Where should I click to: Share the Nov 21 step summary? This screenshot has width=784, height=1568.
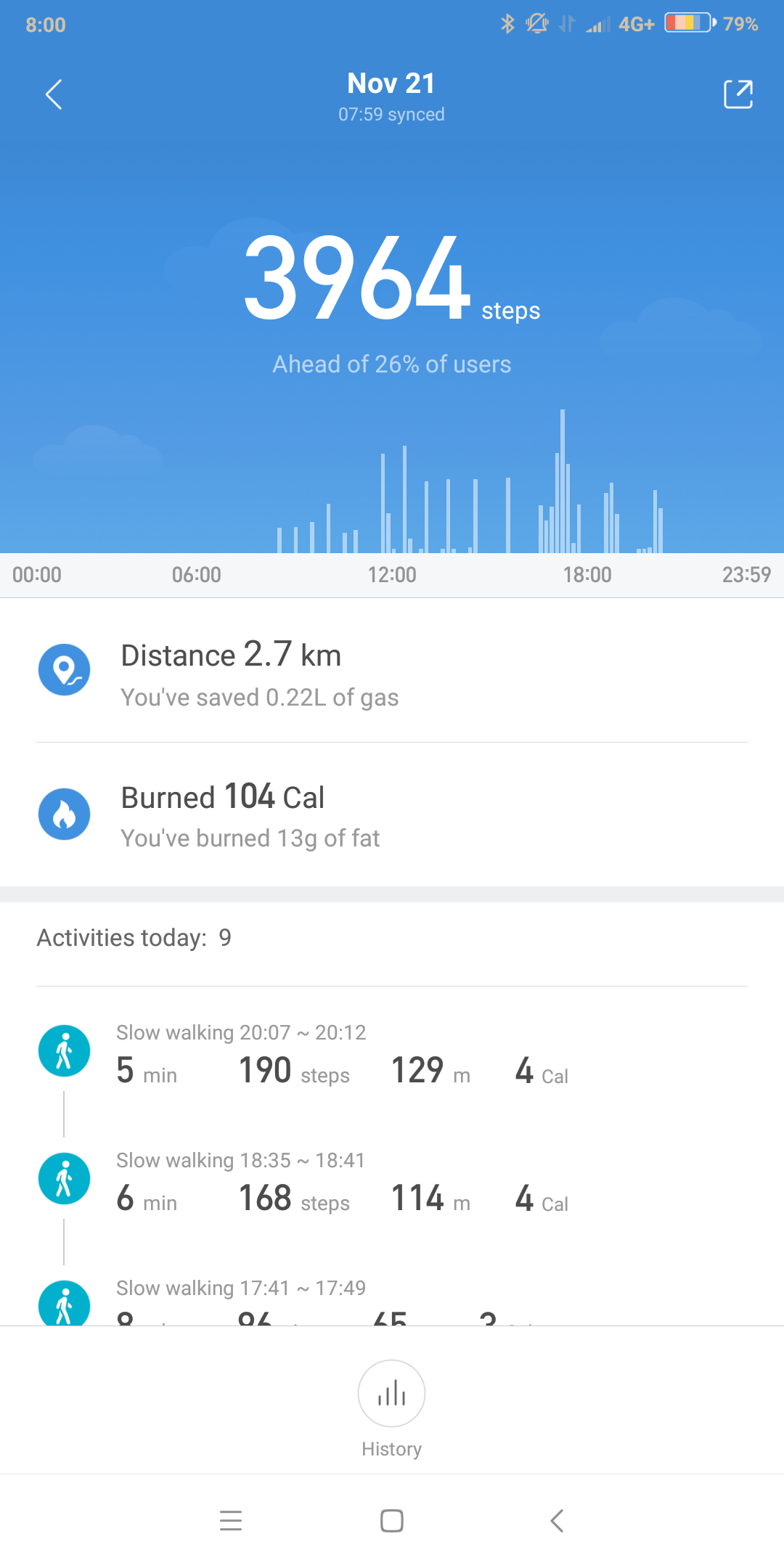click(738, 94)
